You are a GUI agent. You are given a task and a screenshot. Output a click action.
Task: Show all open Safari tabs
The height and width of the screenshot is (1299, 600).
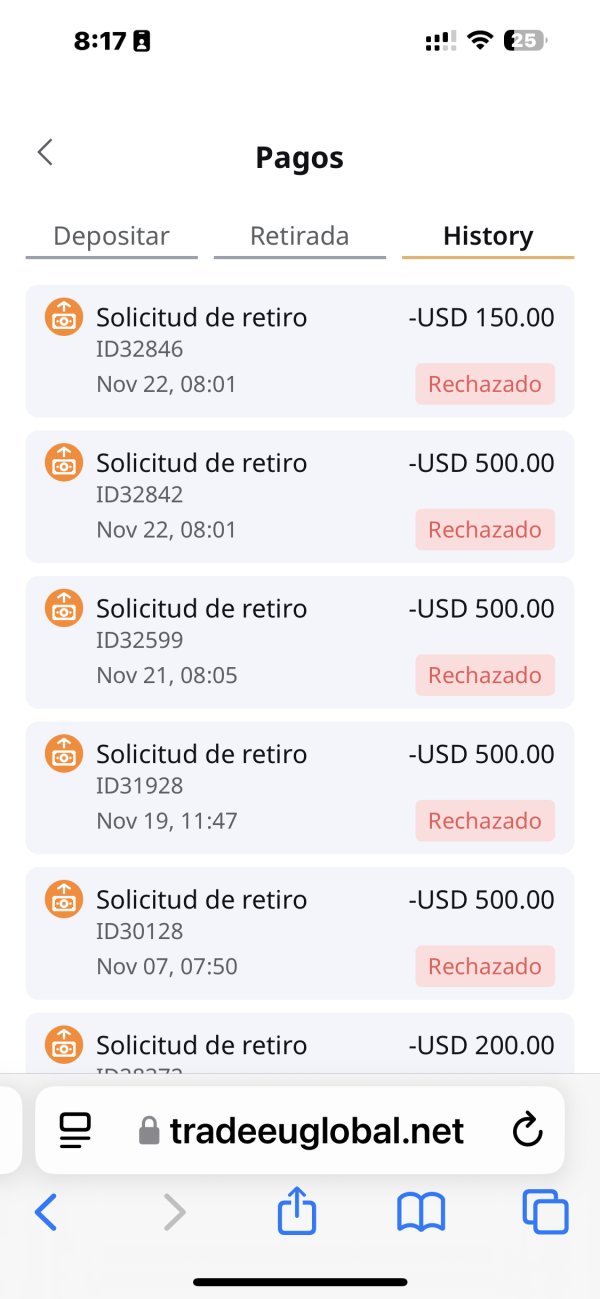click(x=545, y=1213)
